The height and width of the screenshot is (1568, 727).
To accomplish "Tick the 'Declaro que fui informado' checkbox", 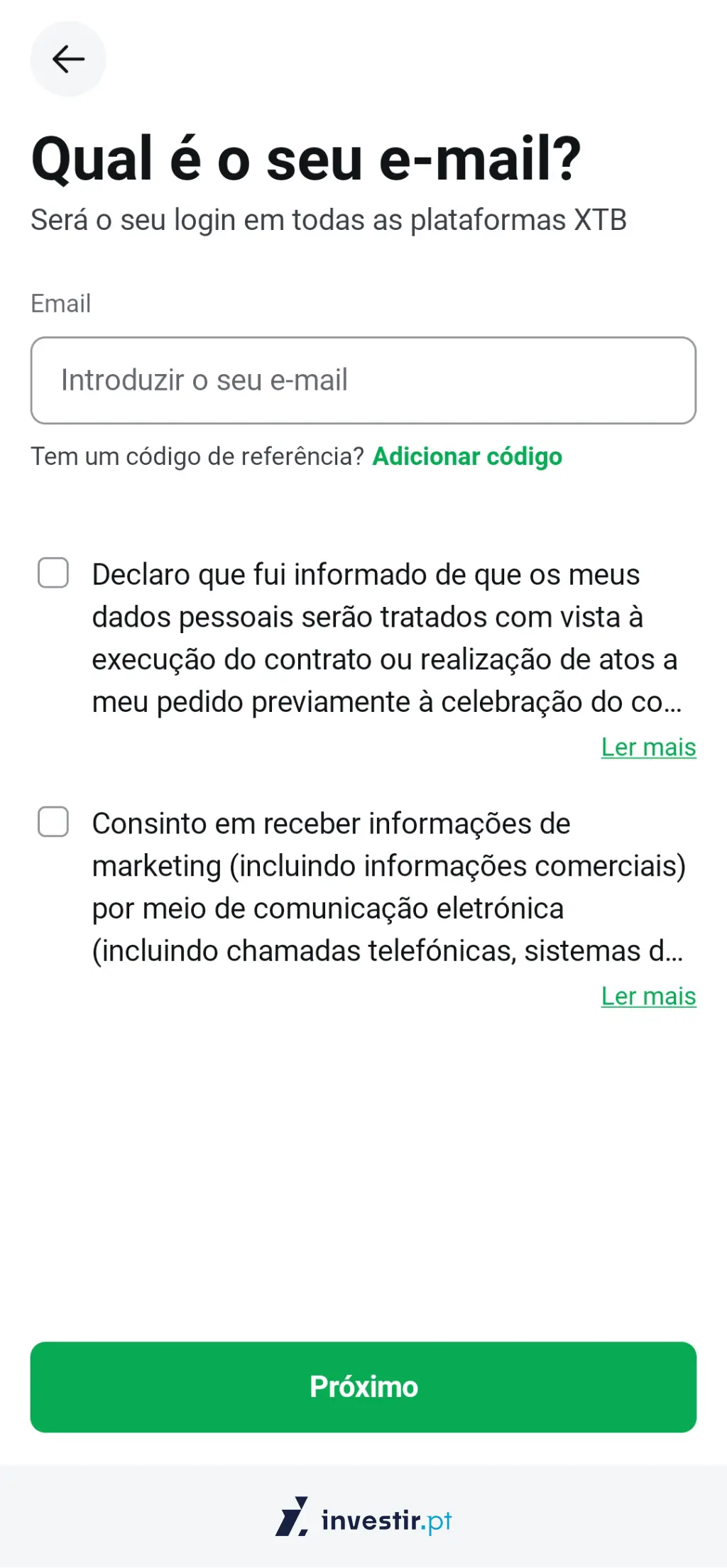I will 53,574.
